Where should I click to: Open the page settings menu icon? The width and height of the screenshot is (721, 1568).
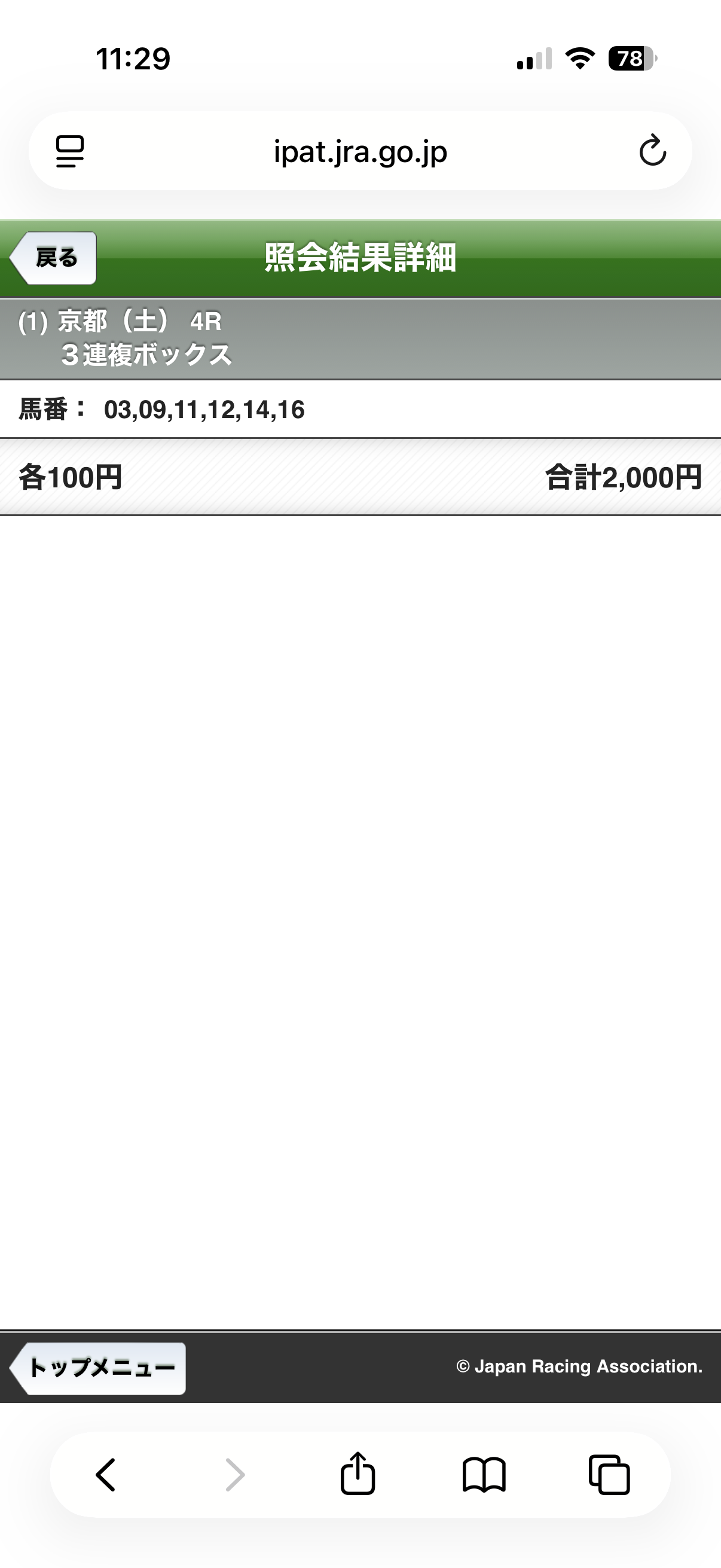[70, 151]
